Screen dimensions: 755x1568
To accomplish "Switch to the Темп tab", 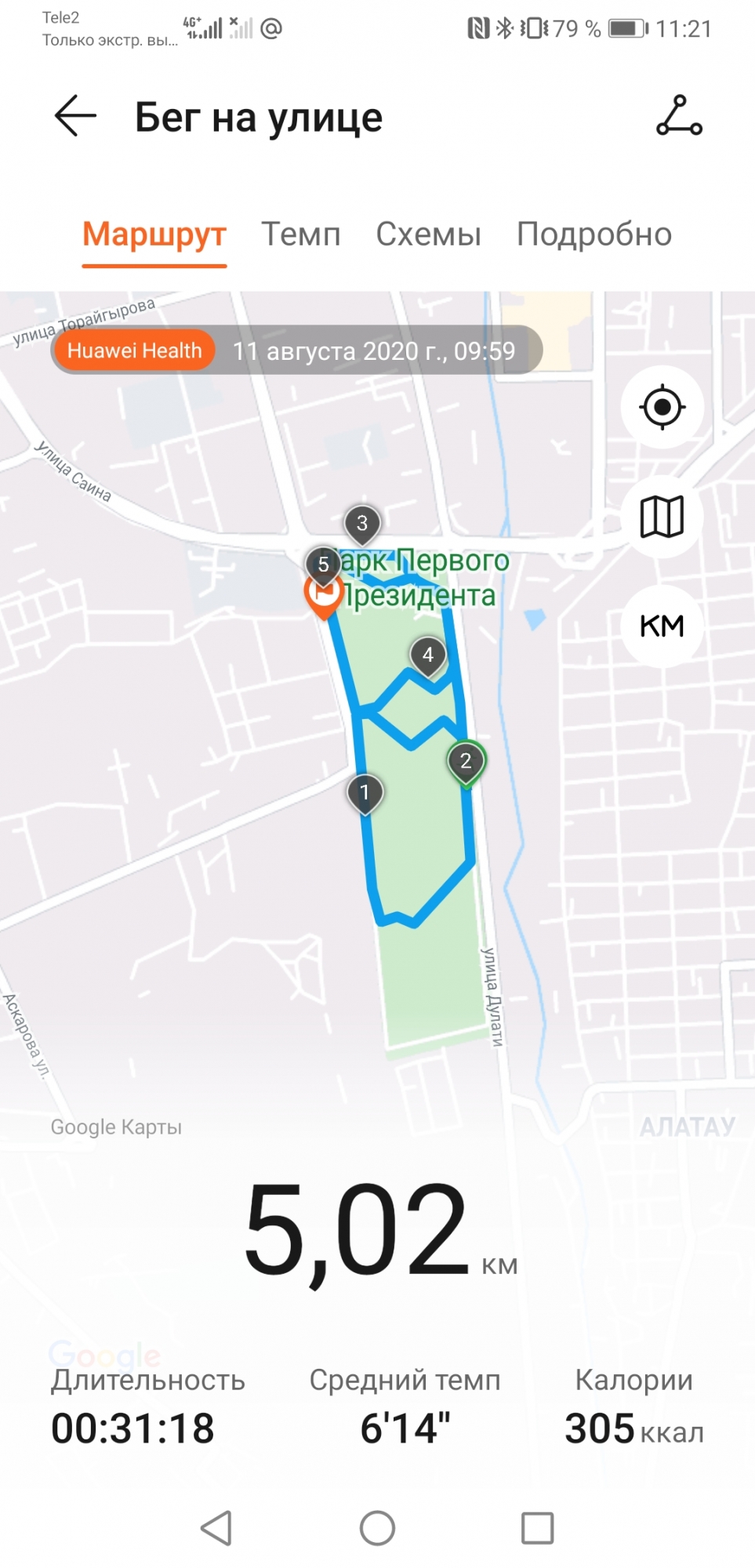I will coord(300,234).
